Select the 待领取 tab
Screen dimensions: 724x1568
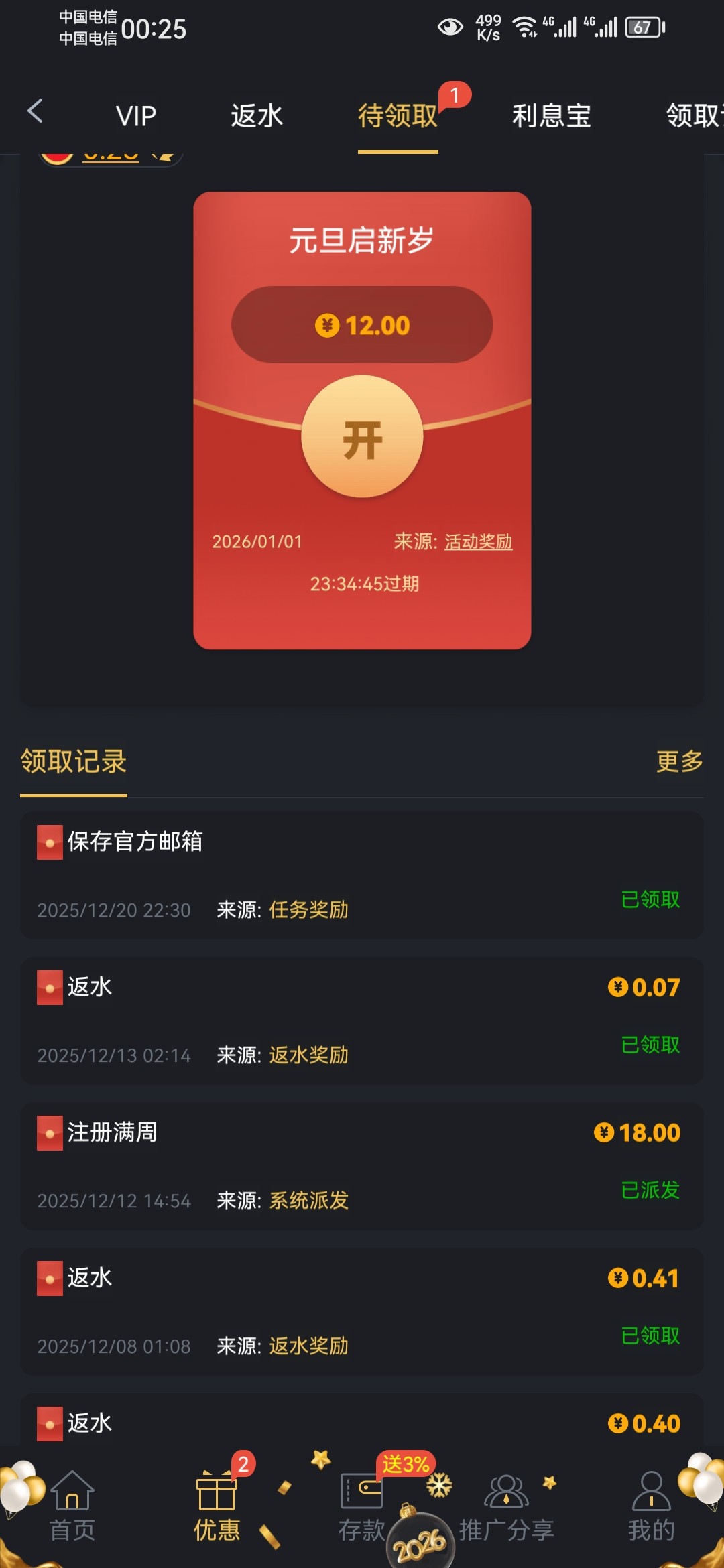point(398,116)
